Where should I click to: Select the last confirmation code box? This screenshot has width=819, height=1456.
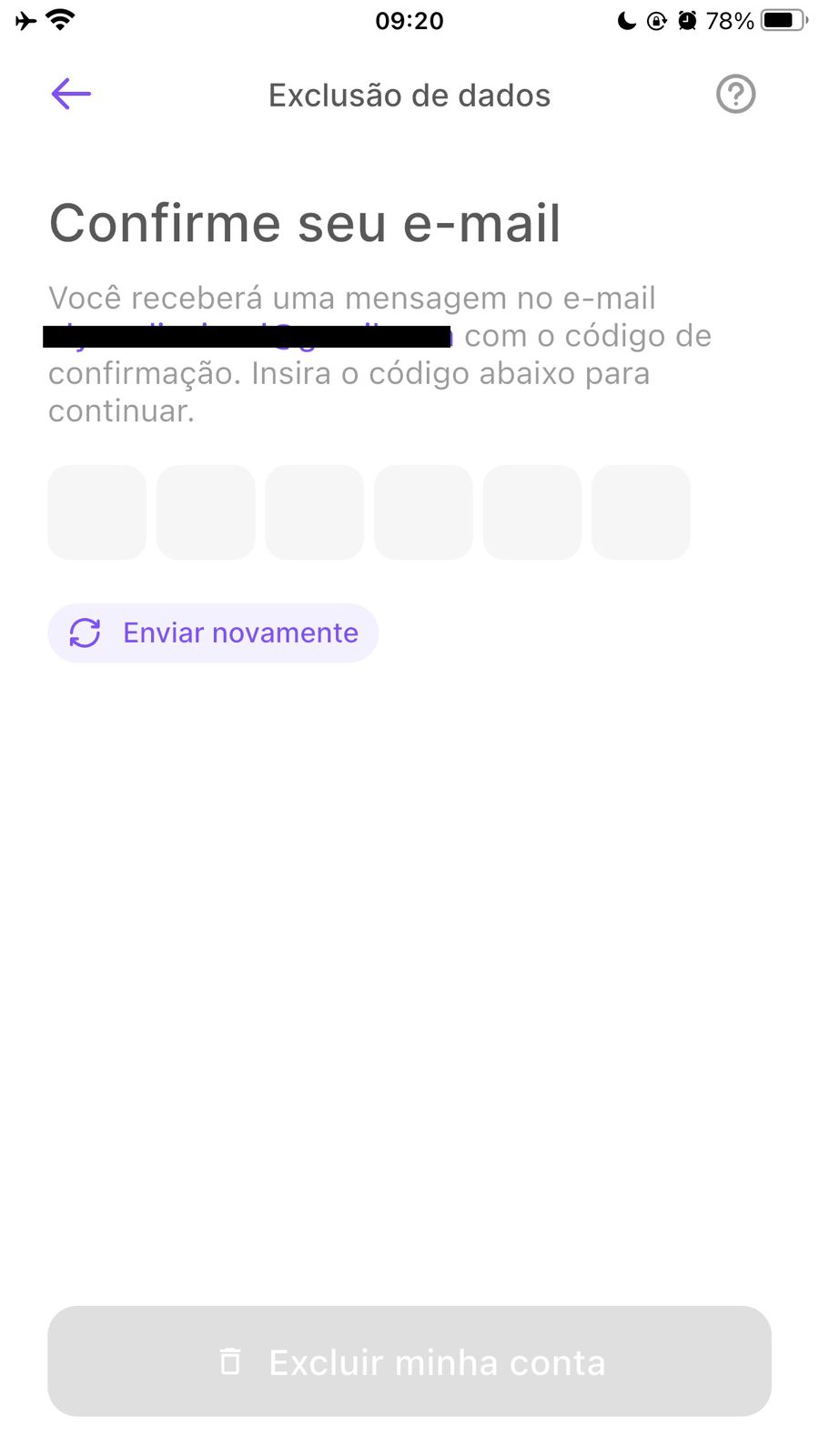[x=641, y=512]
